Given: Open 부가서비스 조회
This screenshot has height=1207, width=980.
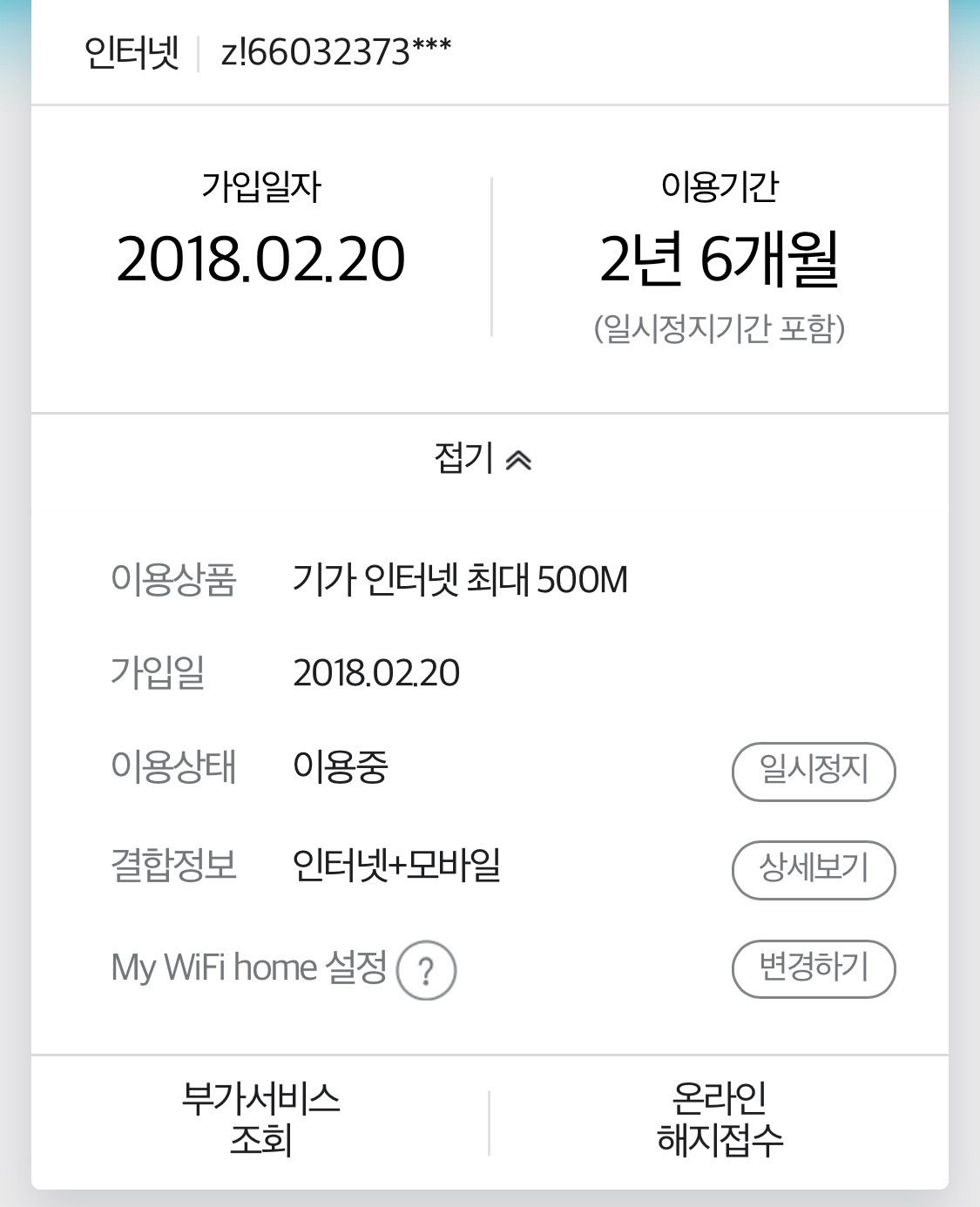Looking at the screenshot, I should pos(260,1119).
